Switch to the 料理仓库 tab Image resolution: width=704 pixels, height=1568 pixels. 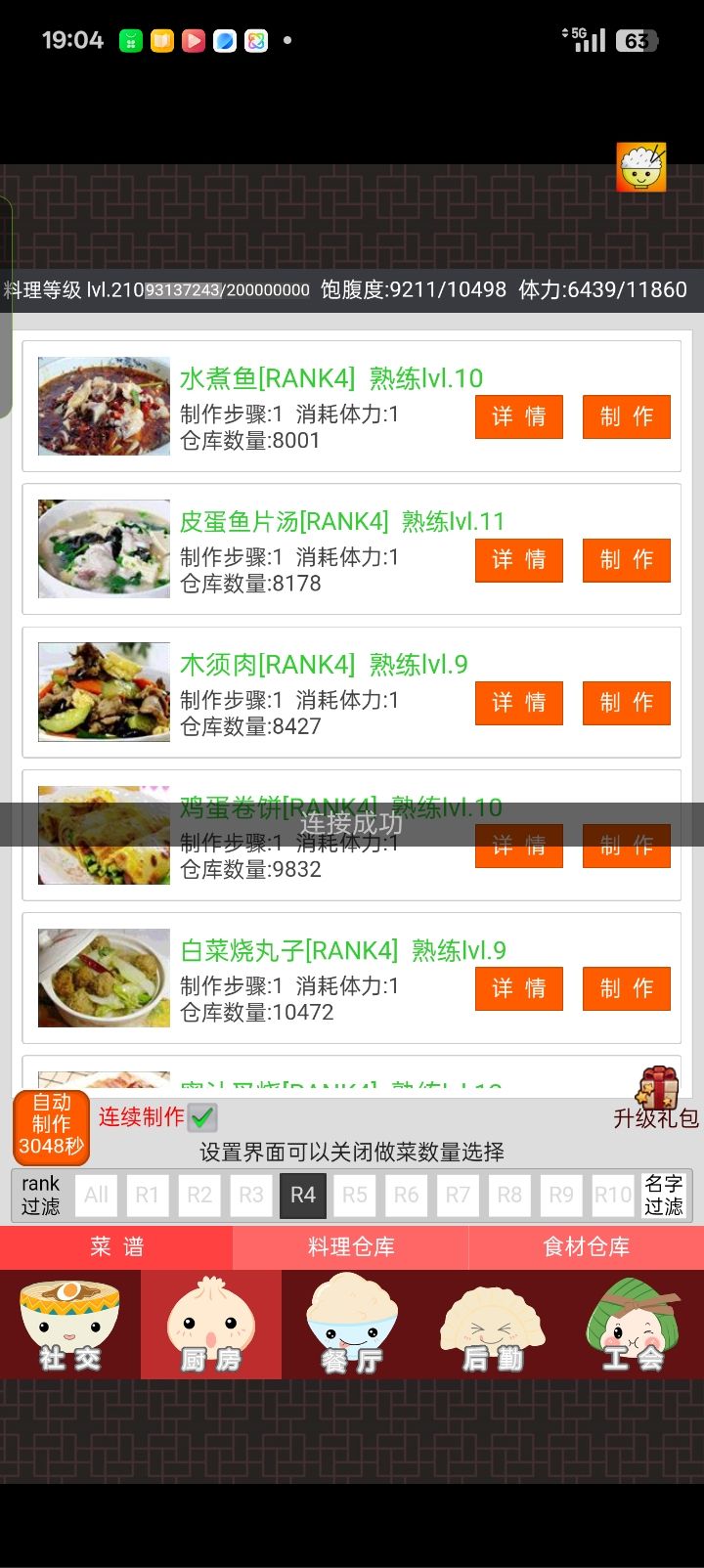tap(351, 1246)
